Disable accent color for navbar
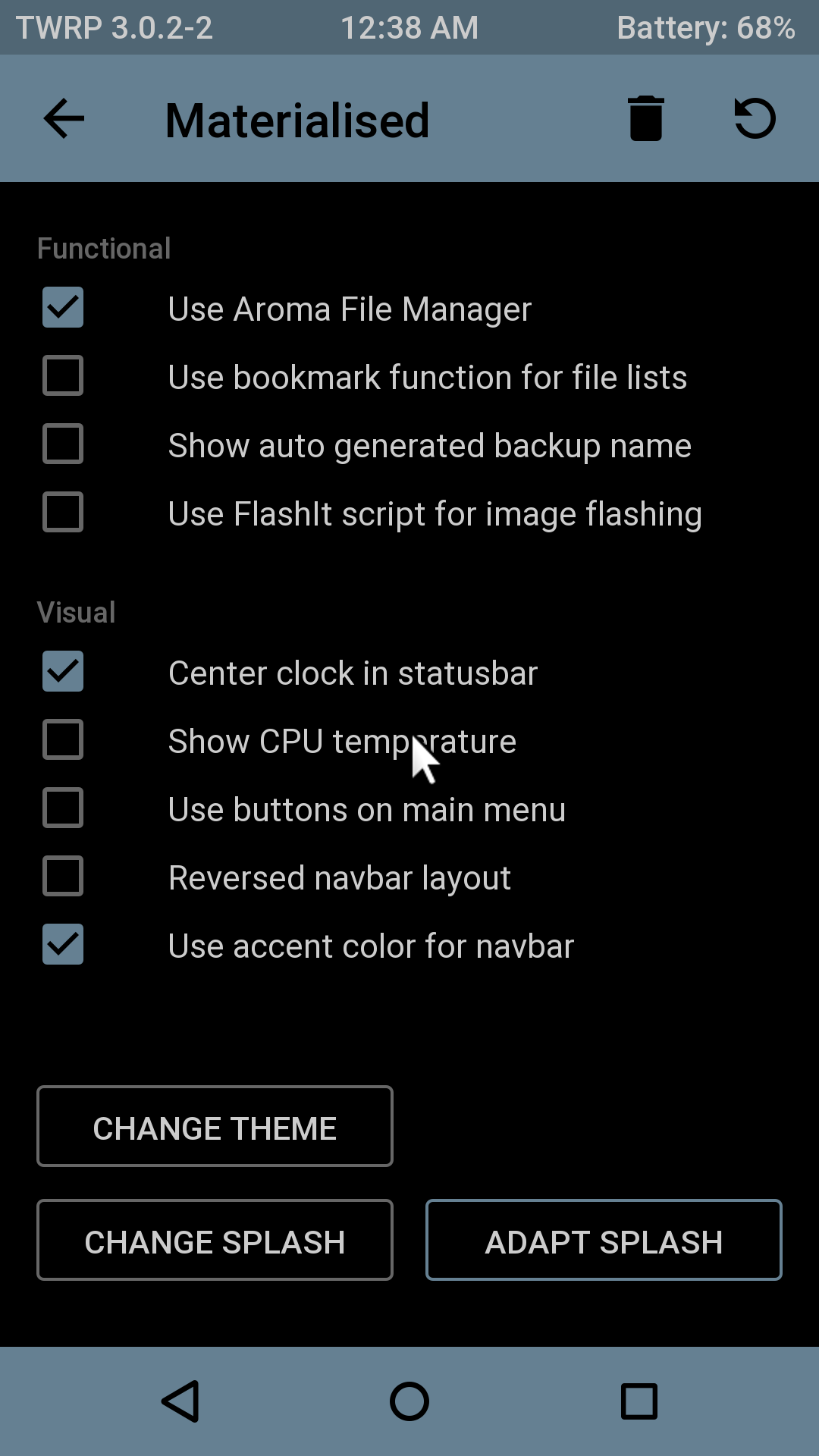The height and width of the screenshot is (1456, 819). [x=63, y=945]
